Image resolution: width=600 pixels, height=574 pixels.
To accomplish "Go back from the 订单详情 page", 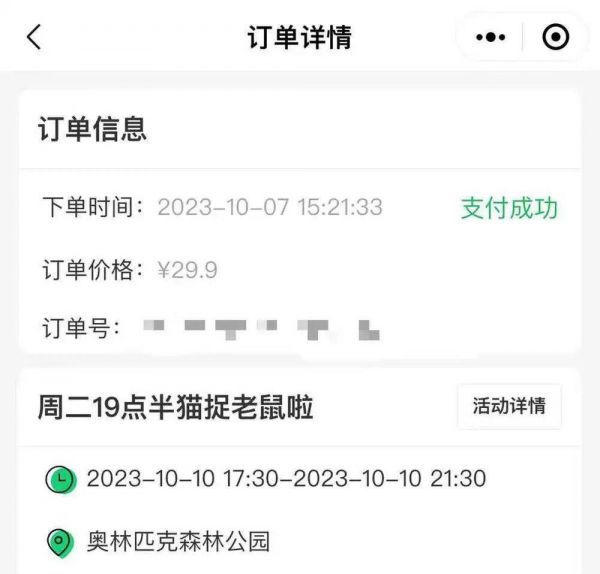I will point(34,38).
